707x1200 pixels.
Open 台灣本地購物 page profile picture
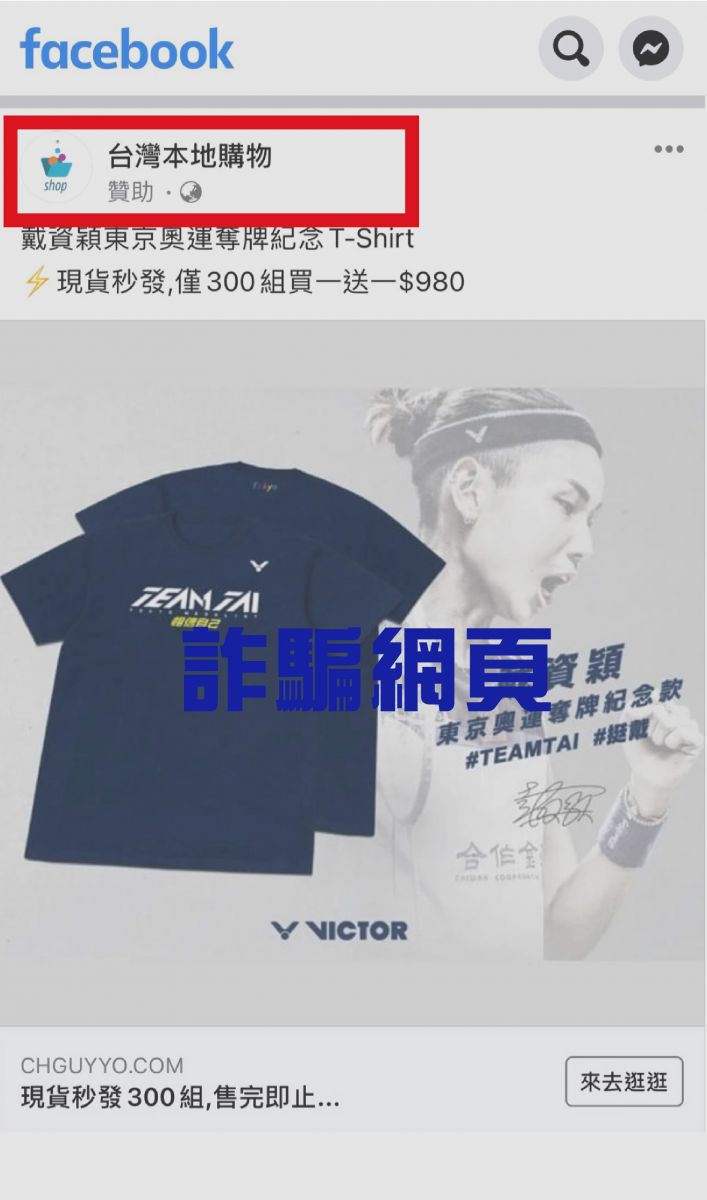point(56,169)
